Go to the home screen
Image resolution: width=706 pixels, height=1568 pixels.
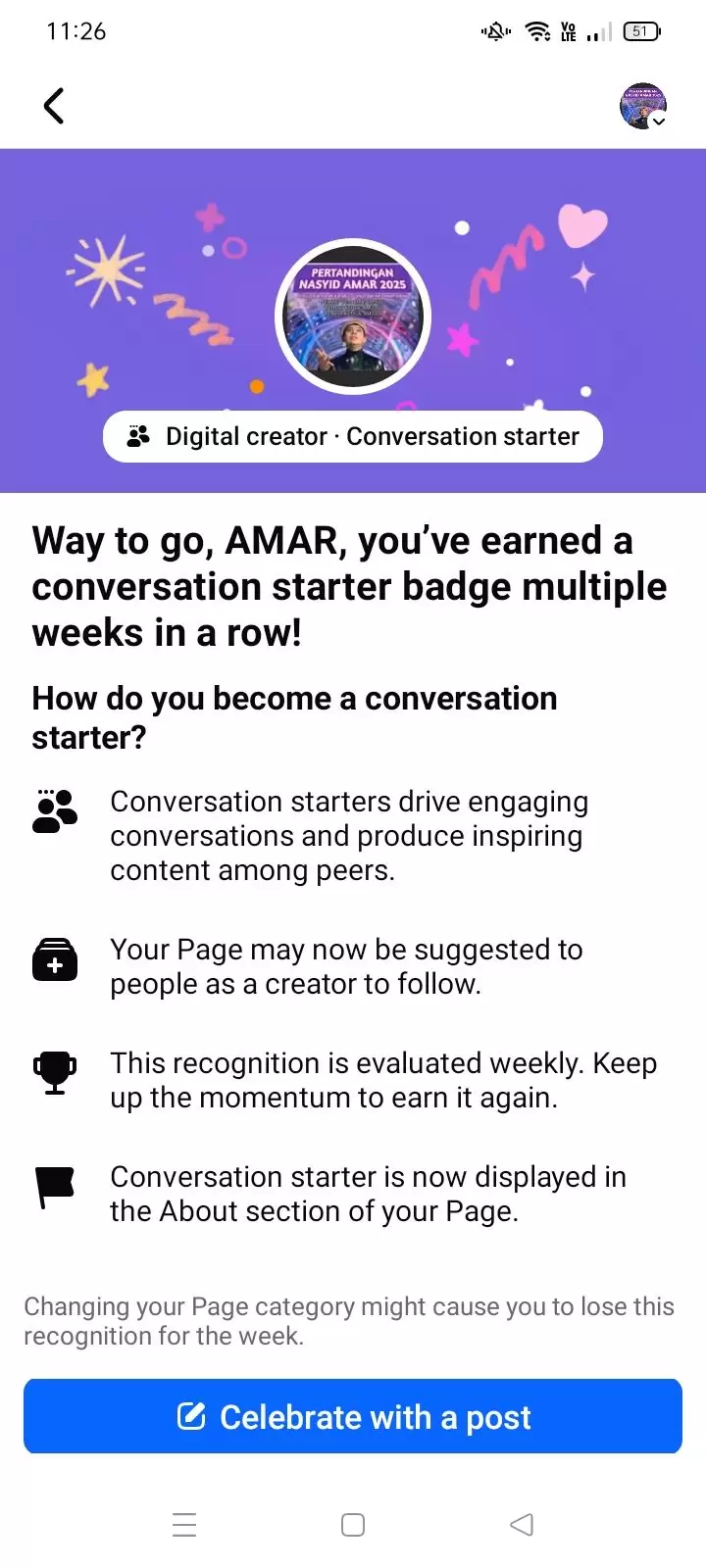(x=353, y=1525)
